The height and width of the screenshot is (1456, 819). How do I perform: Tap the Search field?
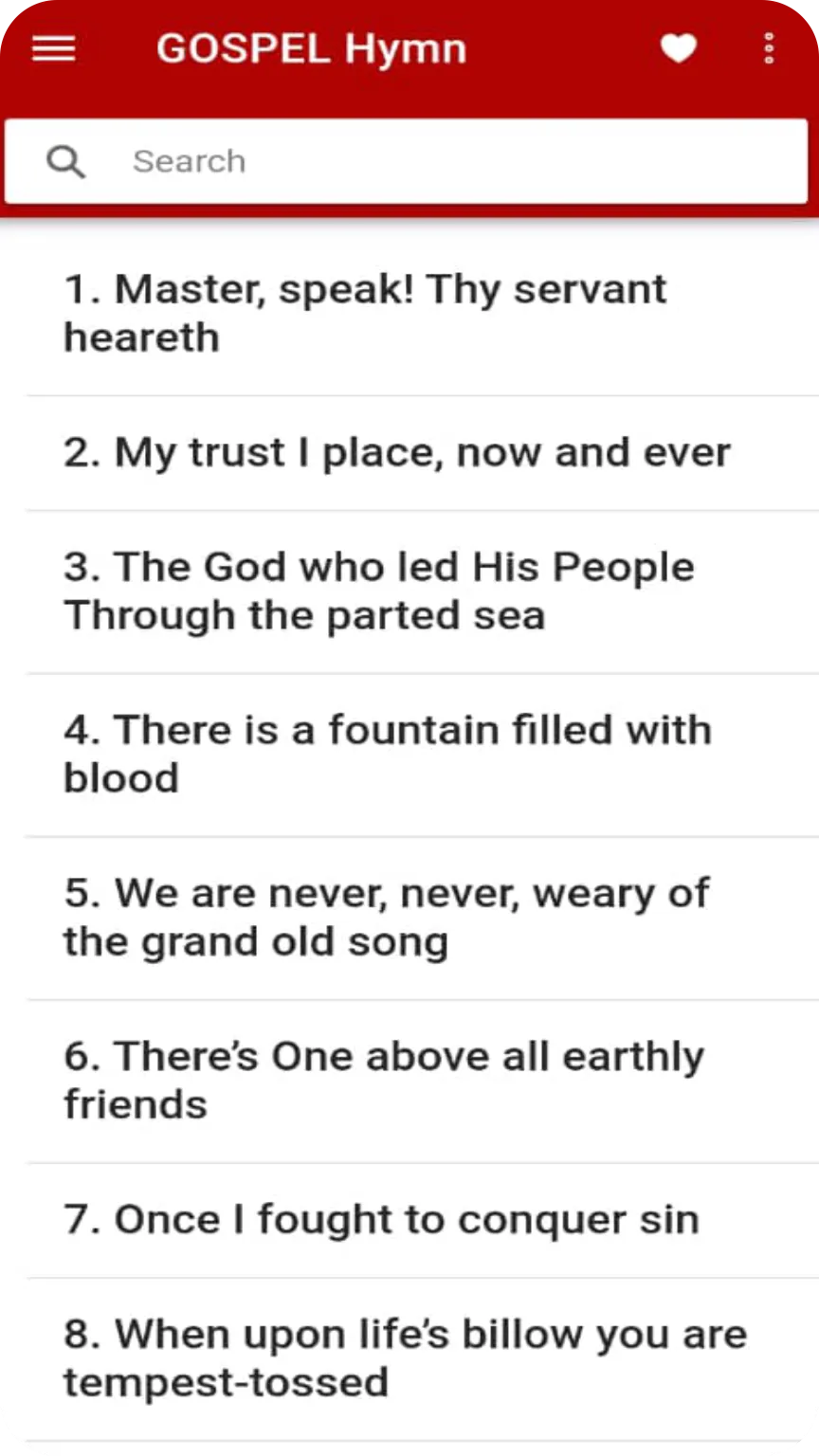[x=407, y=161]
